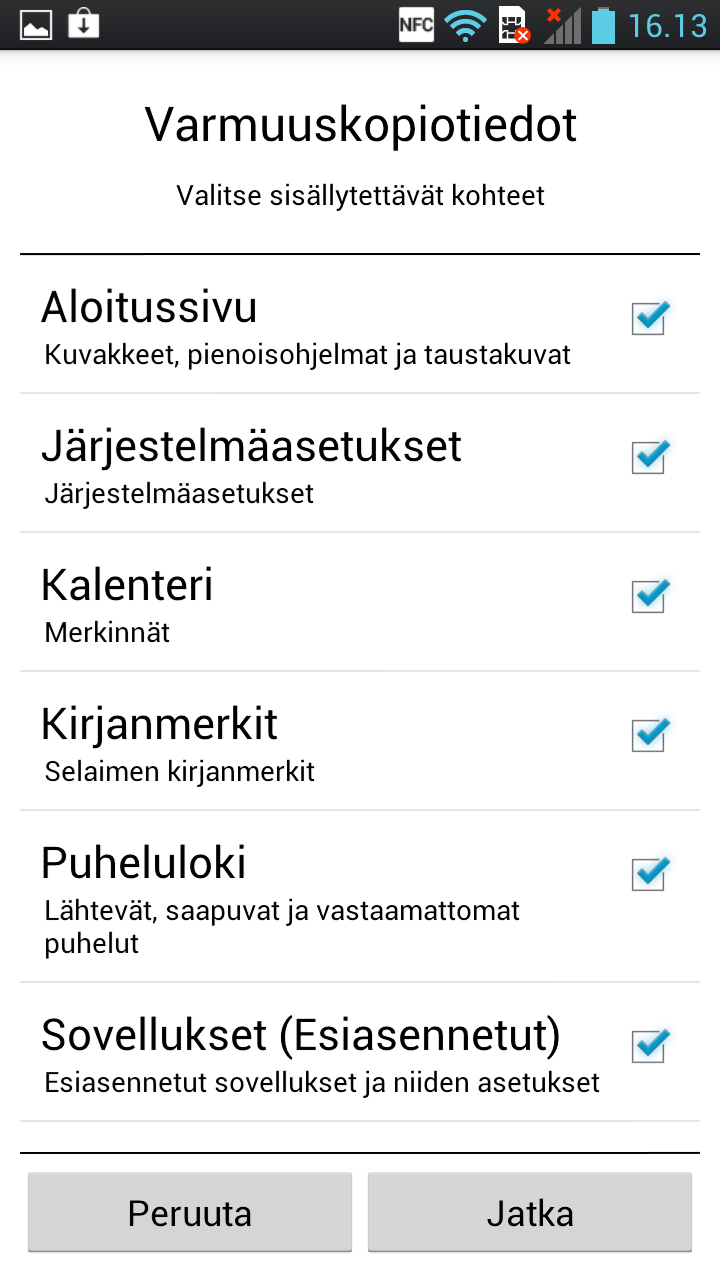Continue with the Jatka button
This screenshot has height=1280, width=720.
530,1212
